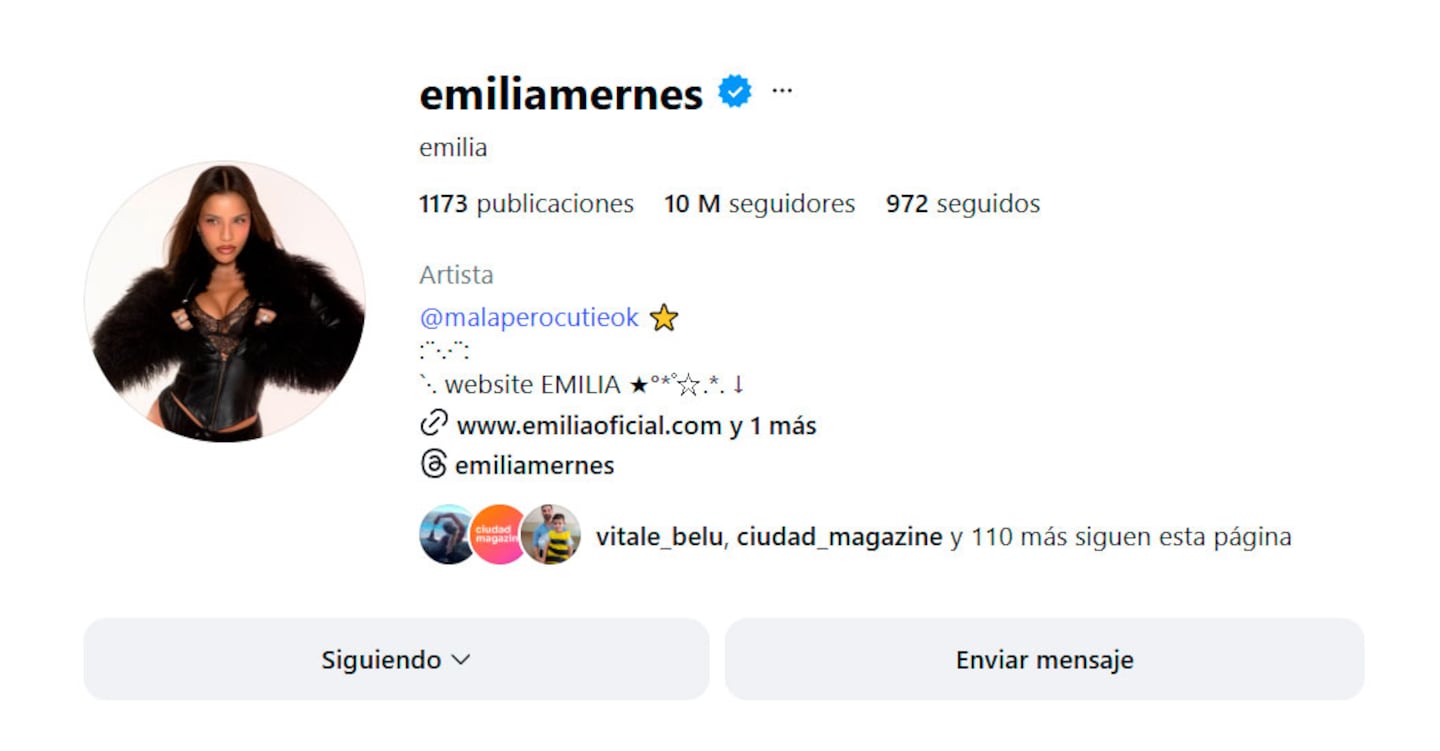The image size is (1440, 751).
Task: Tap Enviar mensaje button
Action: point(1044,660)
